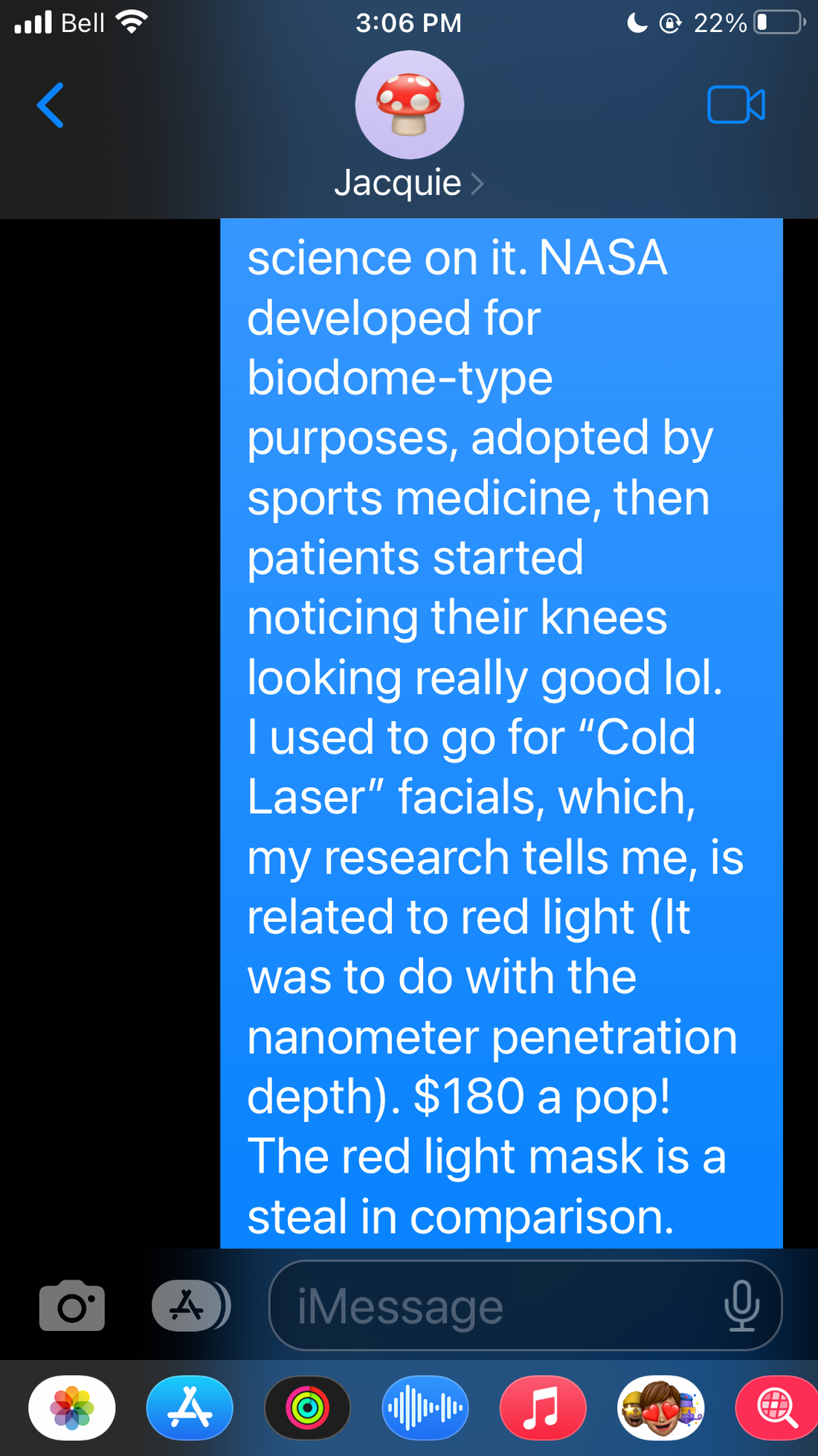818x1456 pixels.
Task: Open the audio messages app
Action: tap(425, 1408)
